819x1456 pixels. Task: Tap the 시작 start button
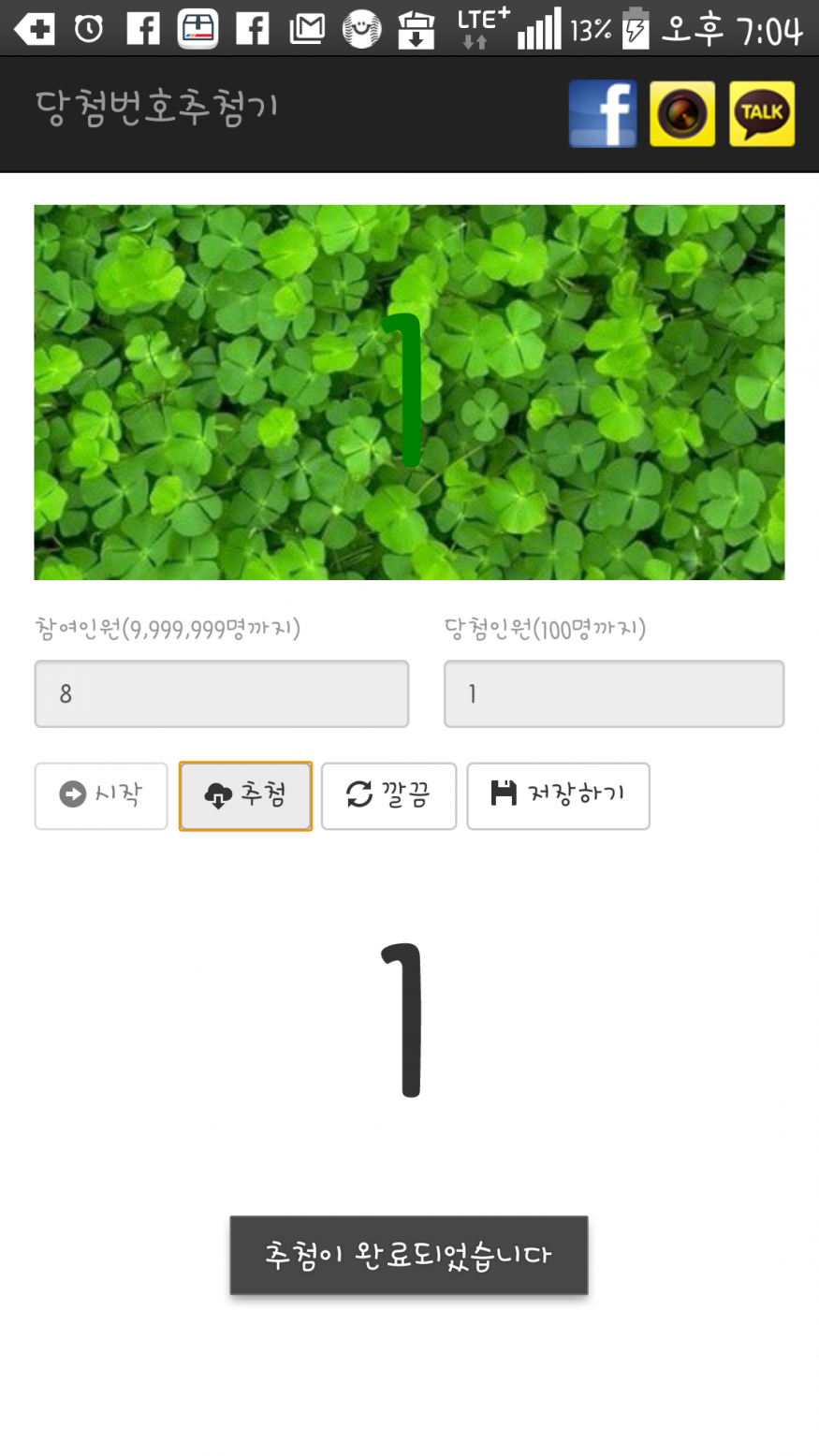point(101,795)
